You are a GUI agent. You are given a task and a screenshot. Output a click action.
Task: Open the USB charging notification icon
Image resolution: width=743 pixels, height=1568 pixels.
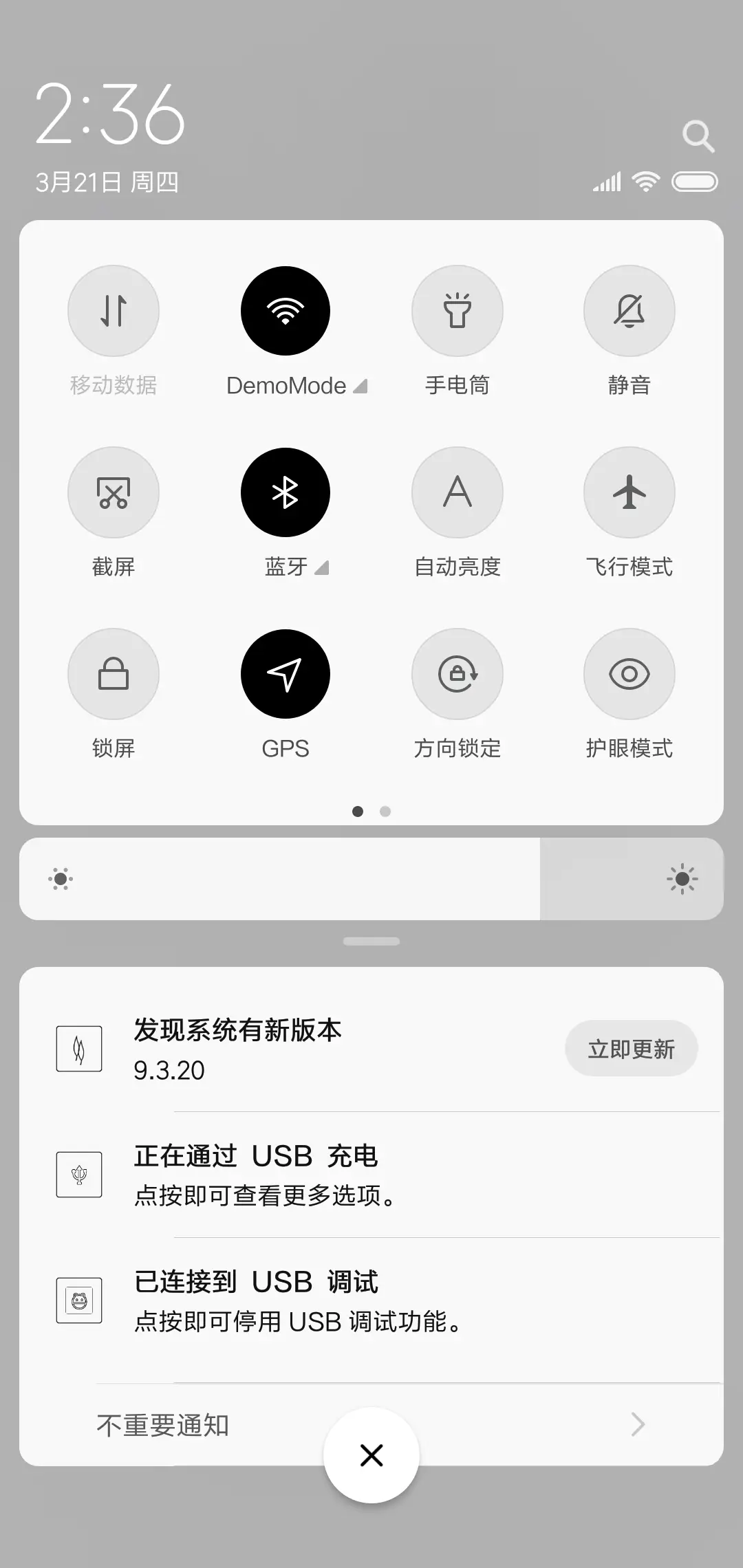click(x=78, y=1174)
